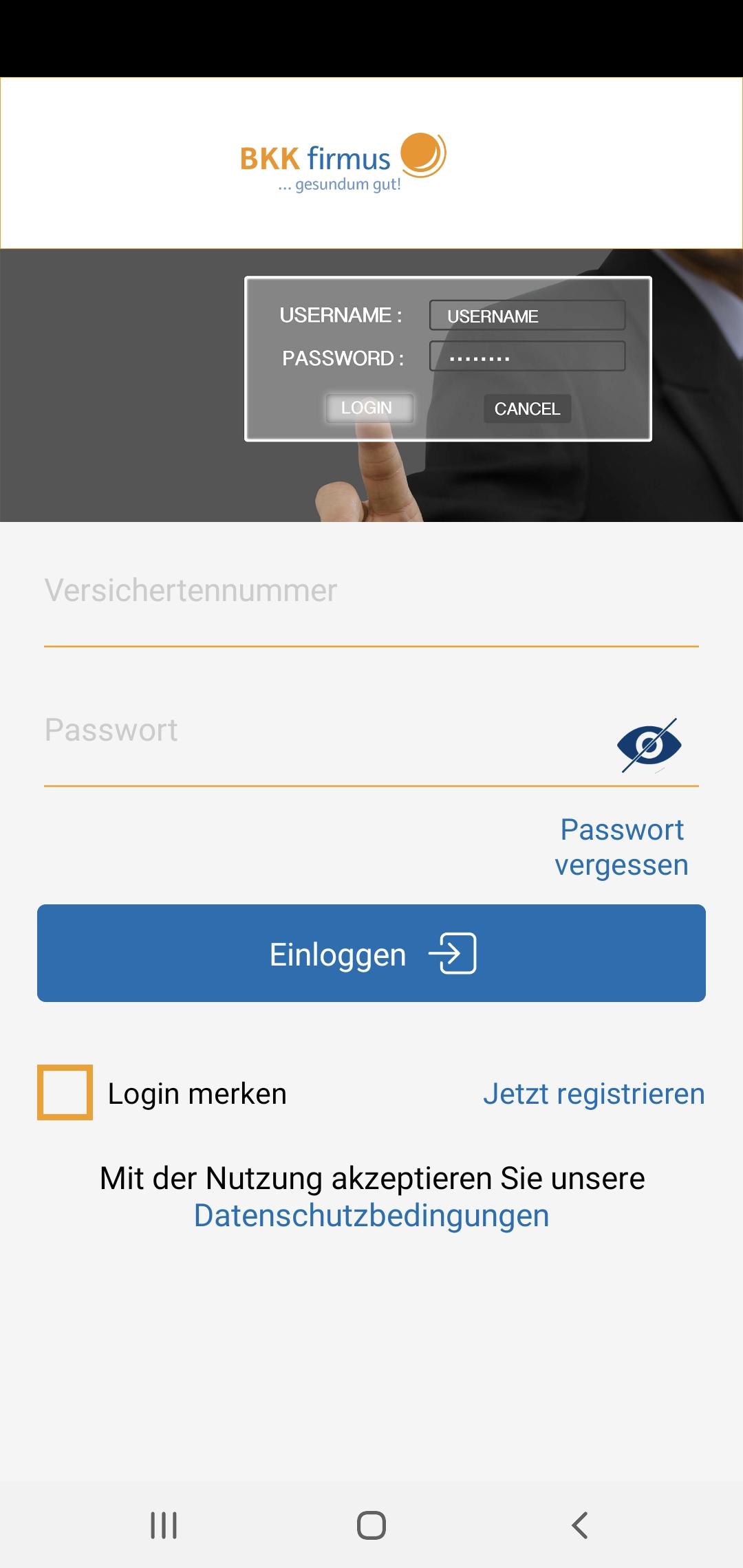Open the Datenschutzbedingungen link
This screenshot has height=1568, width=743.
click(x=371, y=1215)
